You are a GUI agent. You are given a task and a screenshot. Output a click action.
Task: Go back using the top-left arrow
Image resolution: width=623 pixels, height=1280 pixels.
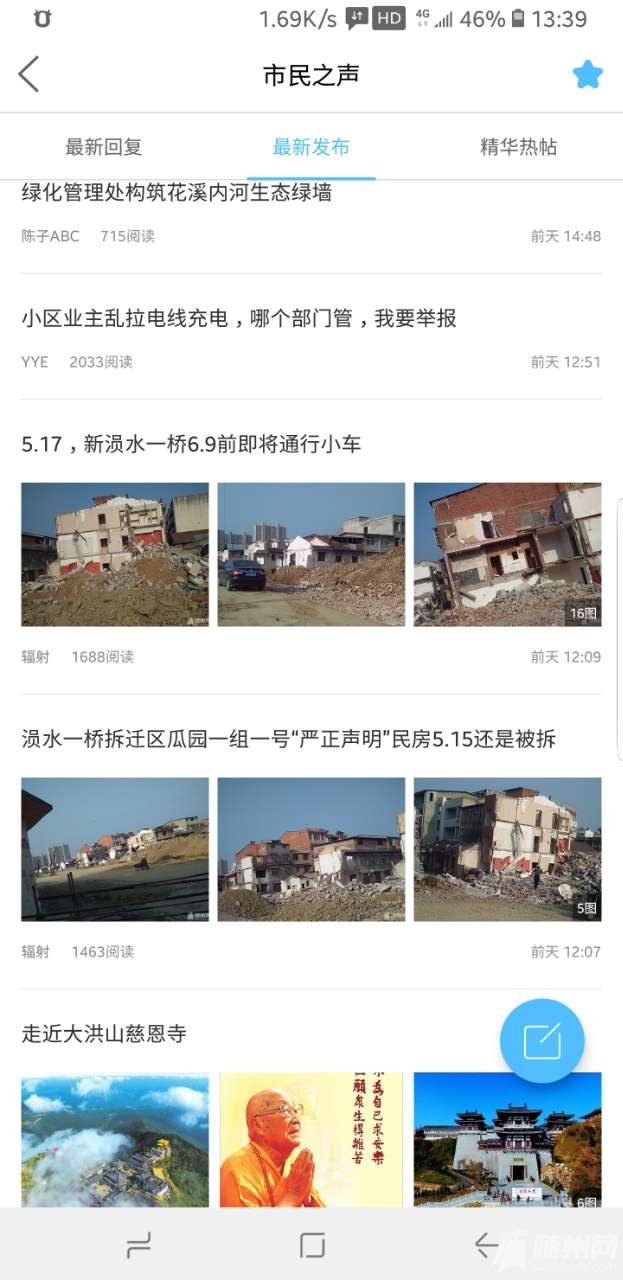coord(29,75)
